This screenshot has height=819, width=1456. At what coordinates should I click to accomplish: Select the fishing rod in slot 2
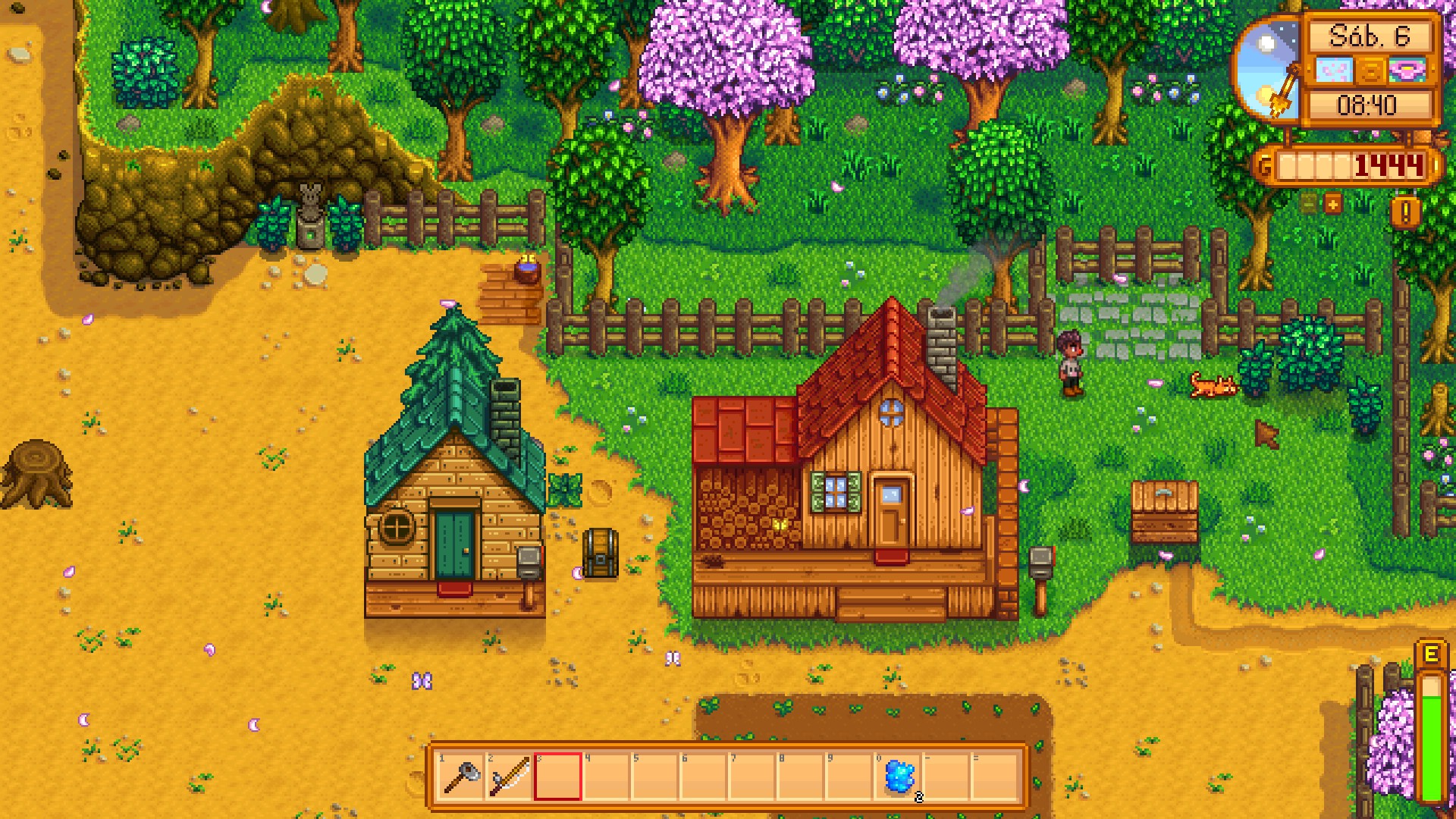[x=510, y=777]
